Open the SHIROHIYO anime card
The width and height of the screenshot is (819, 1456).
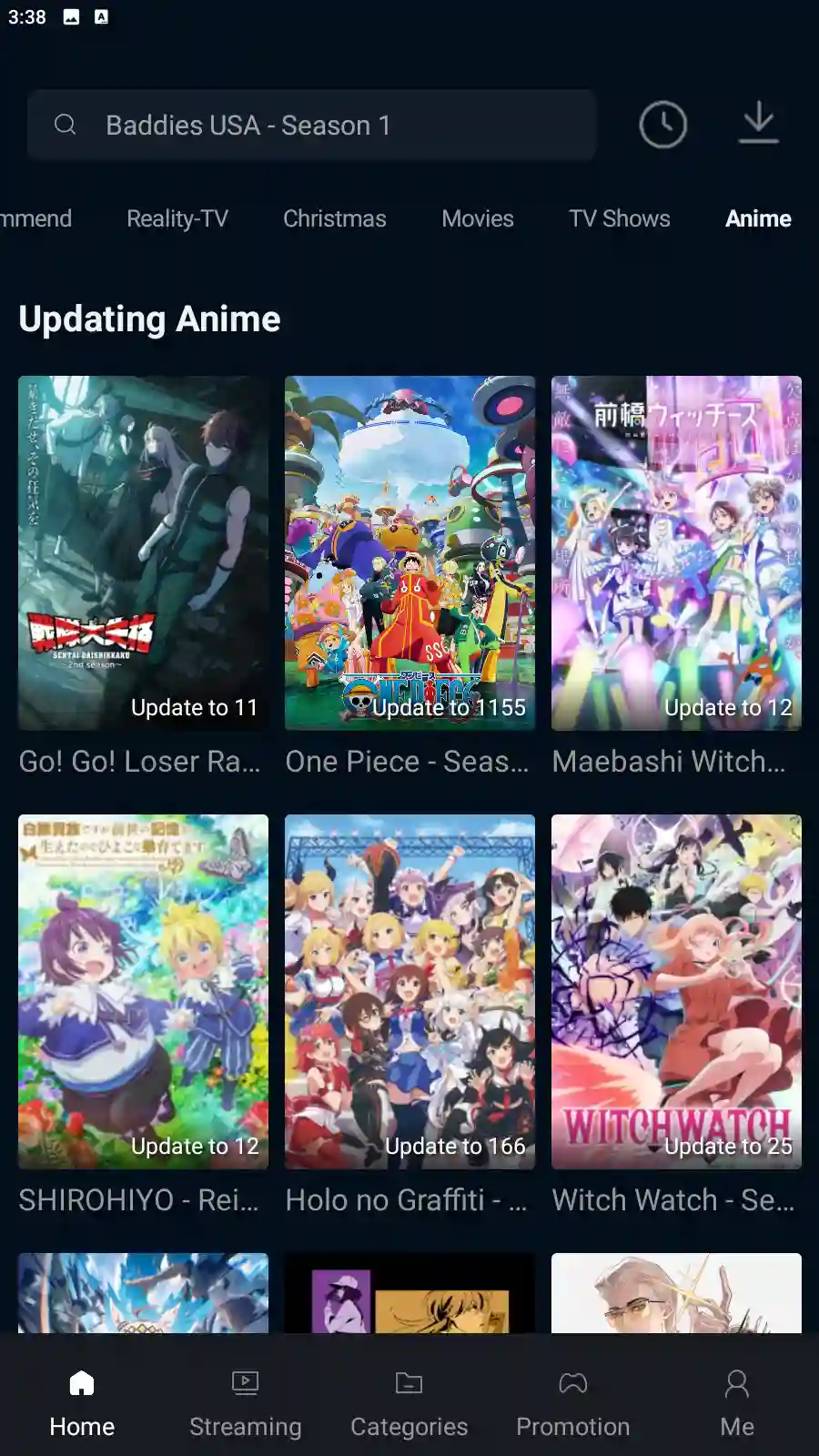(x=143, y=991)
